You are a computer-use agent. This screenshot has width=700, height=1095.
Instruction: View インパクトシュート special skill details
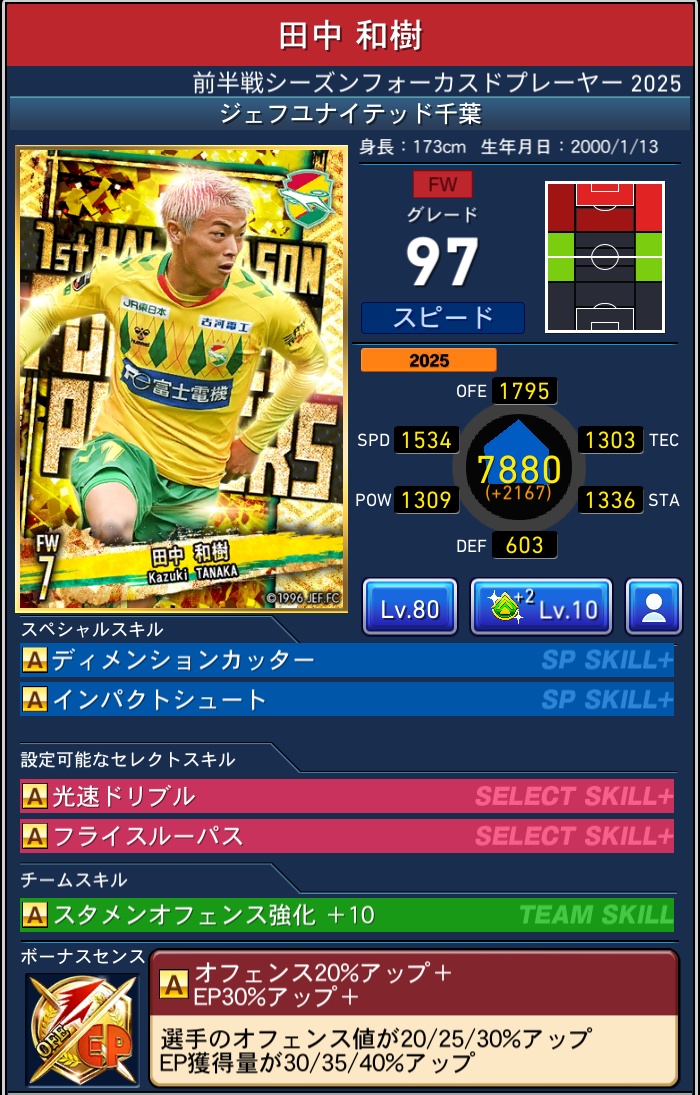point(346,699)
